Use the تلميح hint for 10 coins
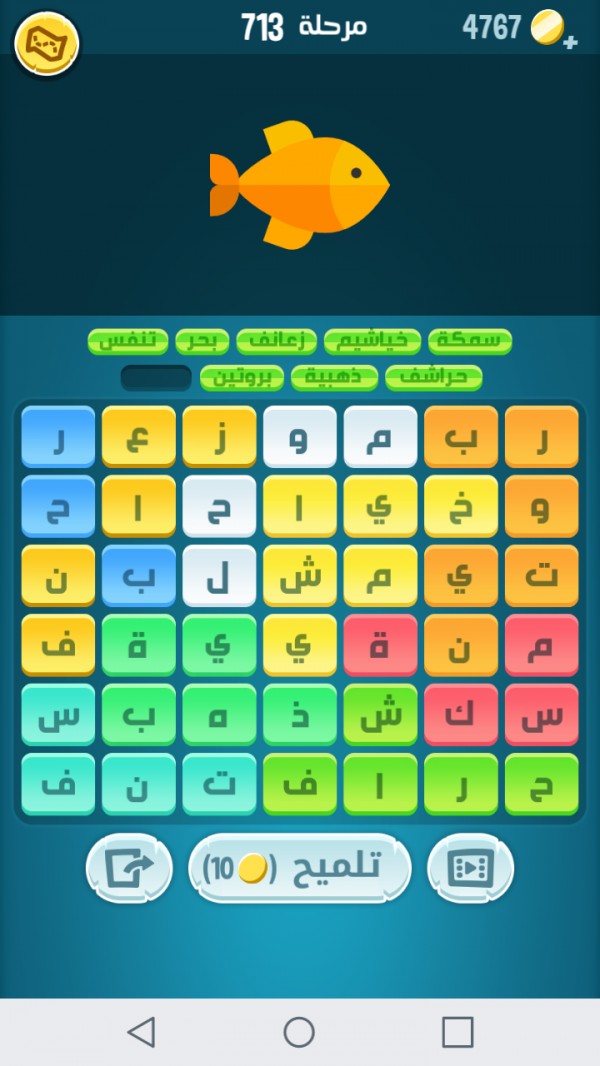 (300, 868)
